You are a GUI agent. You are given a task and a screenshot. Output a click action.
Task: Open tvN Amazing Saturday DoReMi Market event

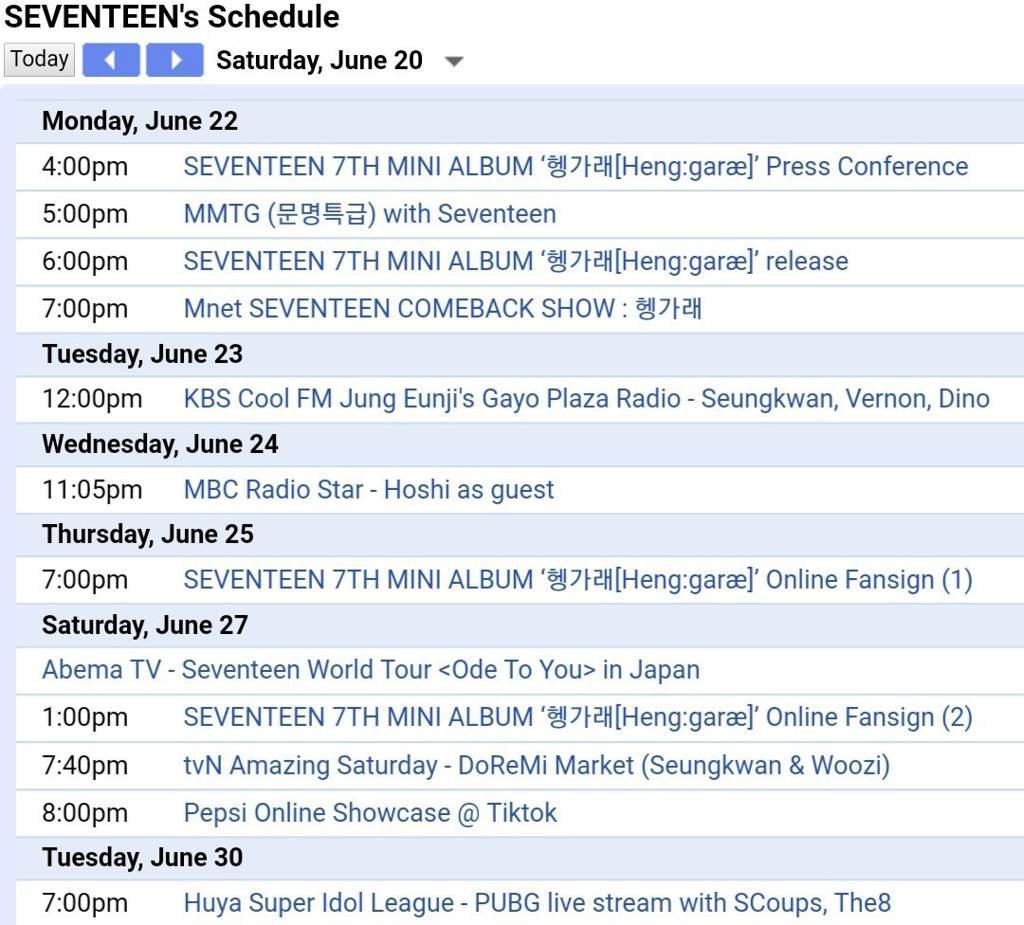536,766
